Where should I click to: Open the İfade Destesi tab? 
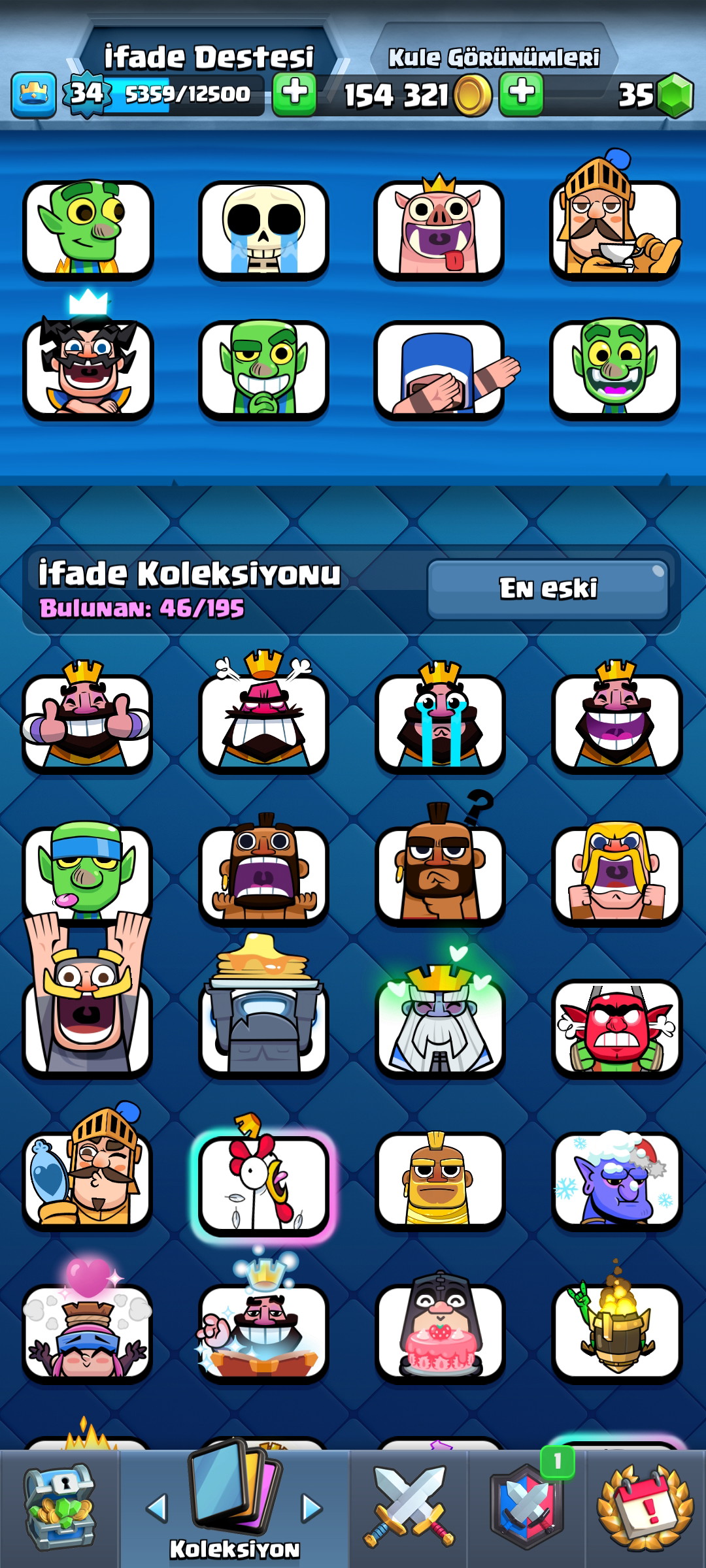pos(209,56)
